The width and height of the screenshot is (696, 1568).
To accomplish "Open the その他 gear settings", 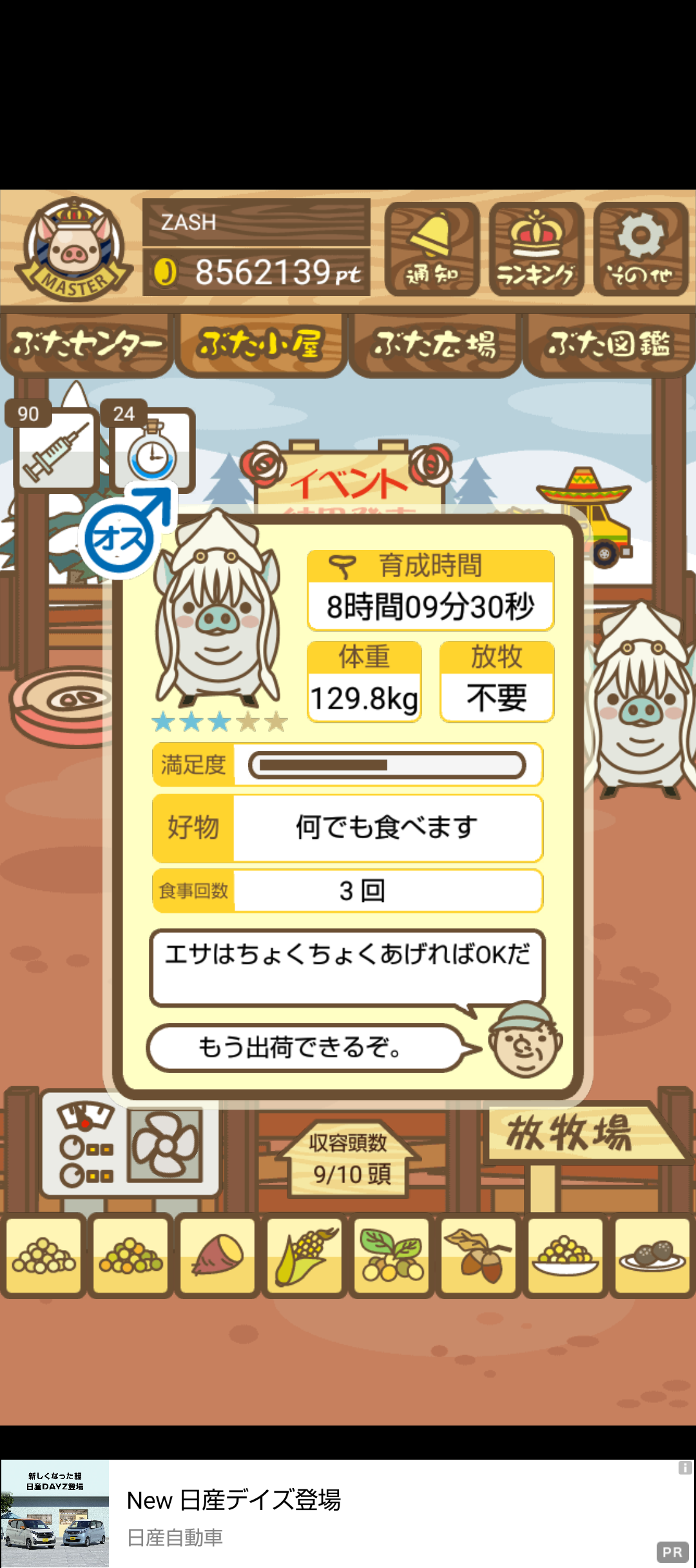I will pyautogui.click(x=641, y=249).
